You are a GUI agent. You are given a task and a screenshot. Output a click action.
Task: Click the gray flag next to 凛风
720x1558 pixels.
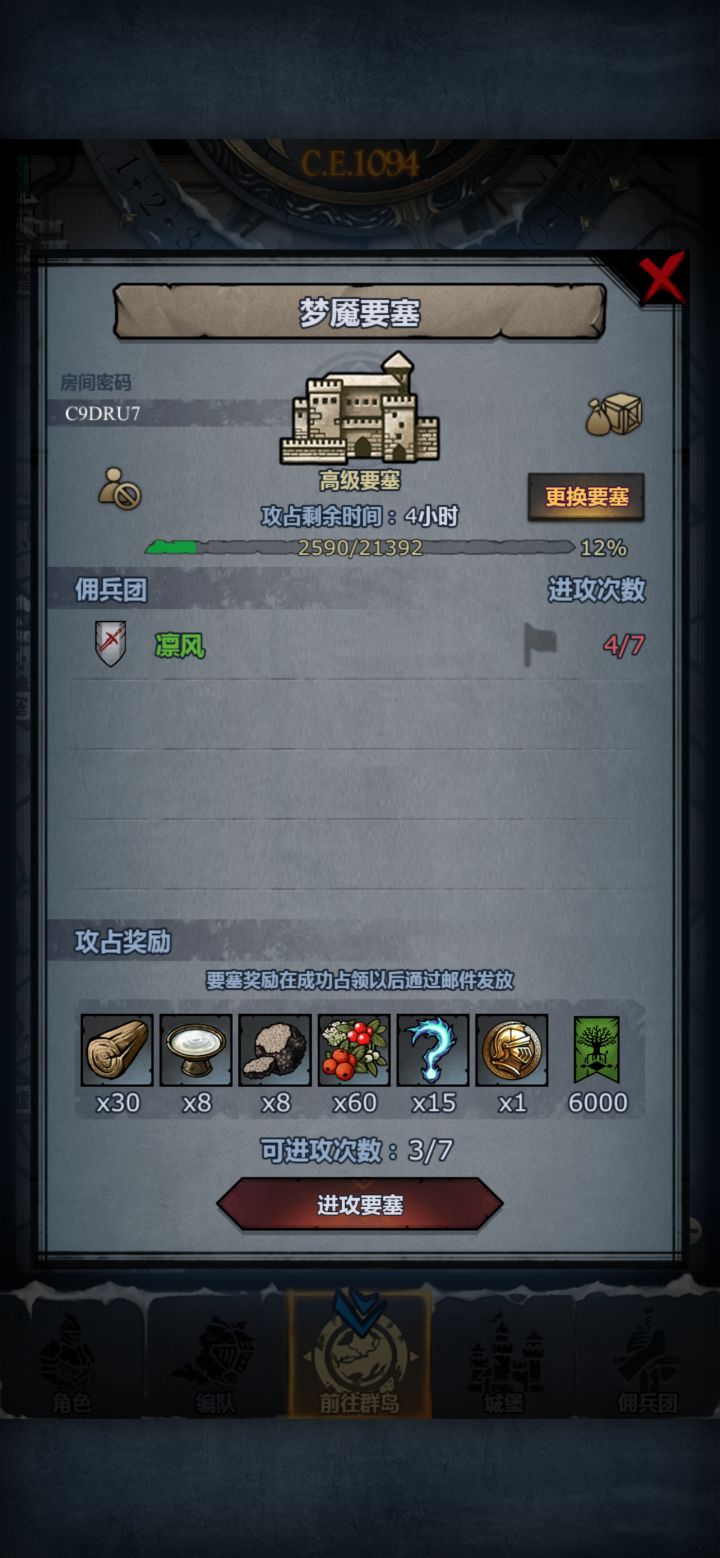tap(538, 646)
